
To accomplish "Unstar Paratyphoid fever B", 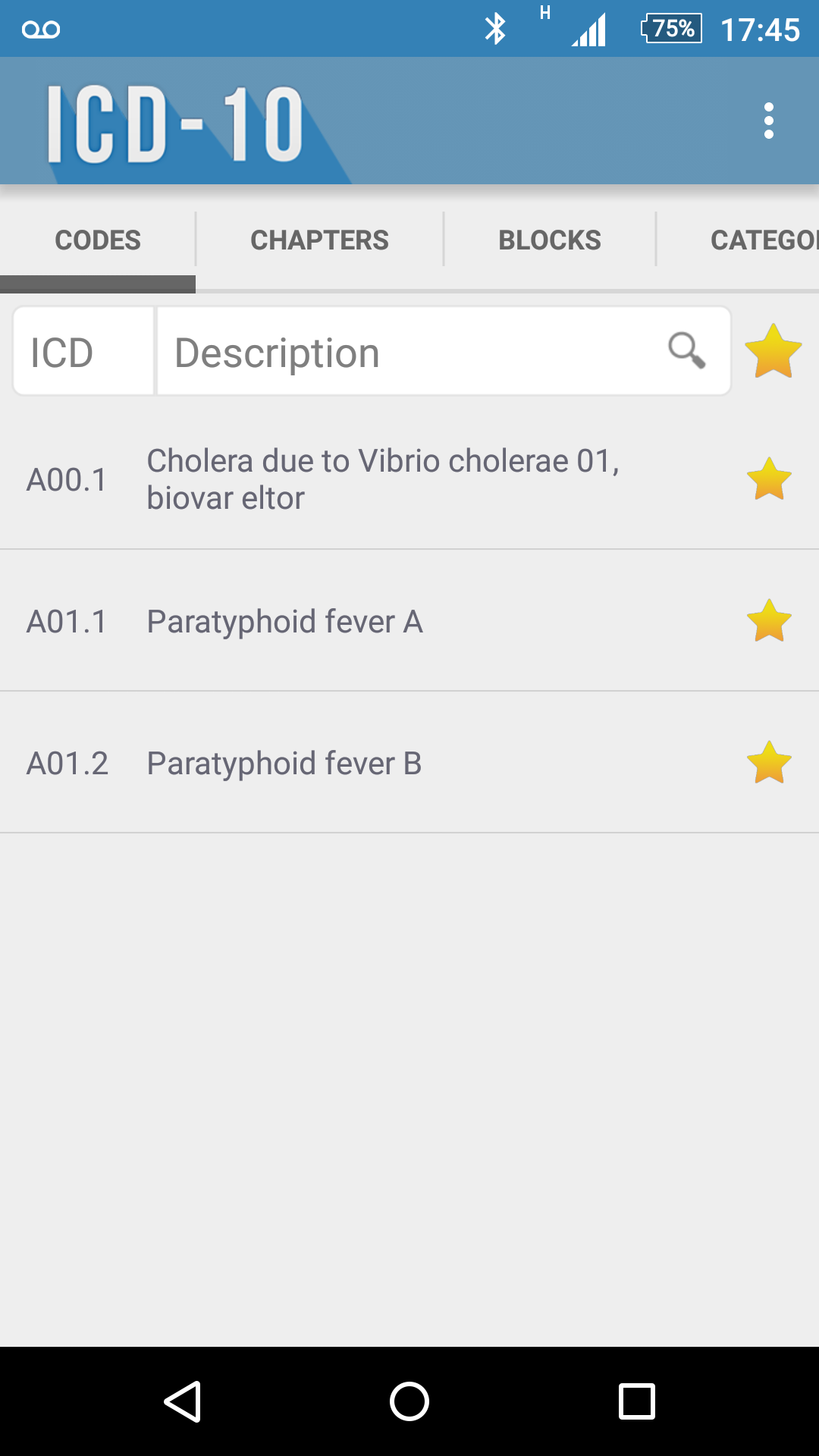I will click(769, 763).
